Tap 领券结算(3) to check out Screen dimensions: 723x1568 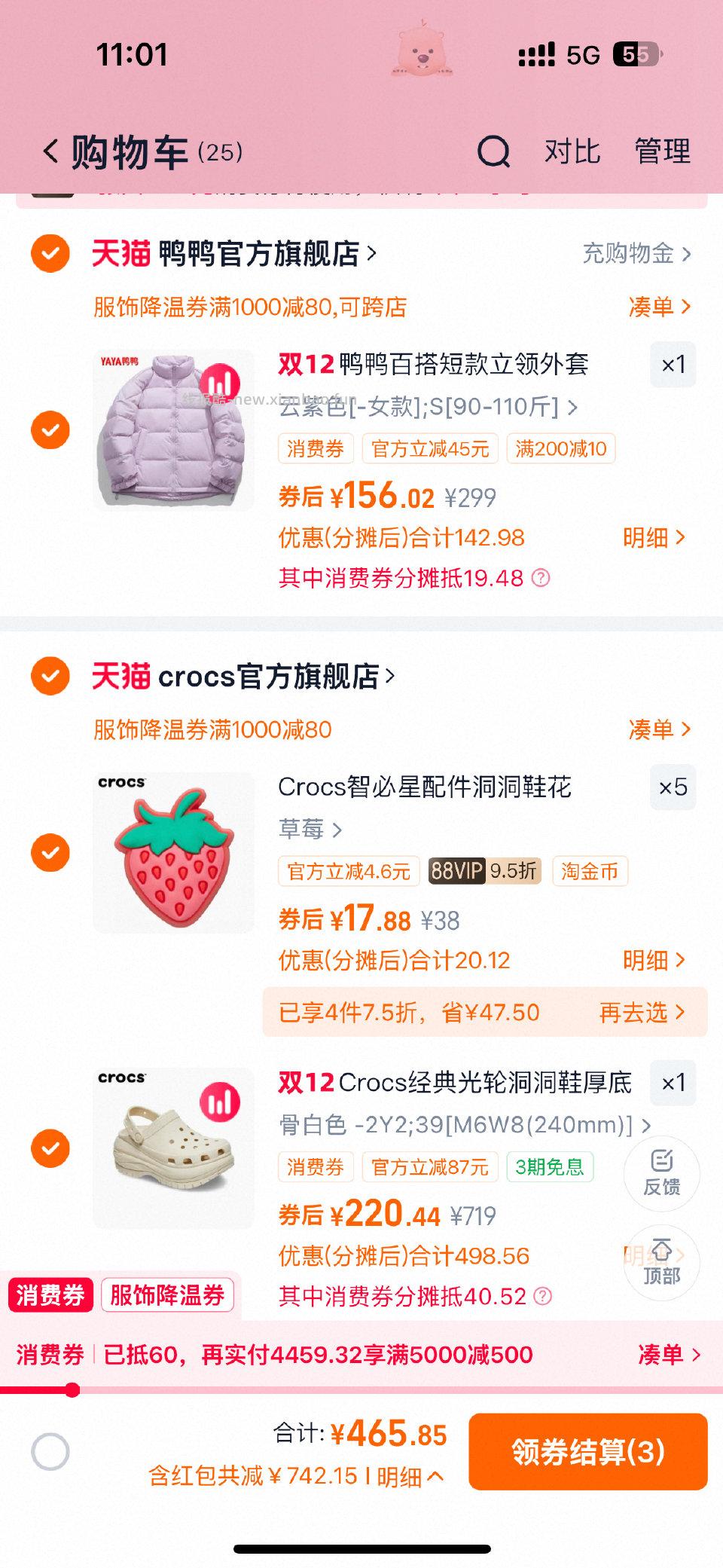click(587, 1451)
